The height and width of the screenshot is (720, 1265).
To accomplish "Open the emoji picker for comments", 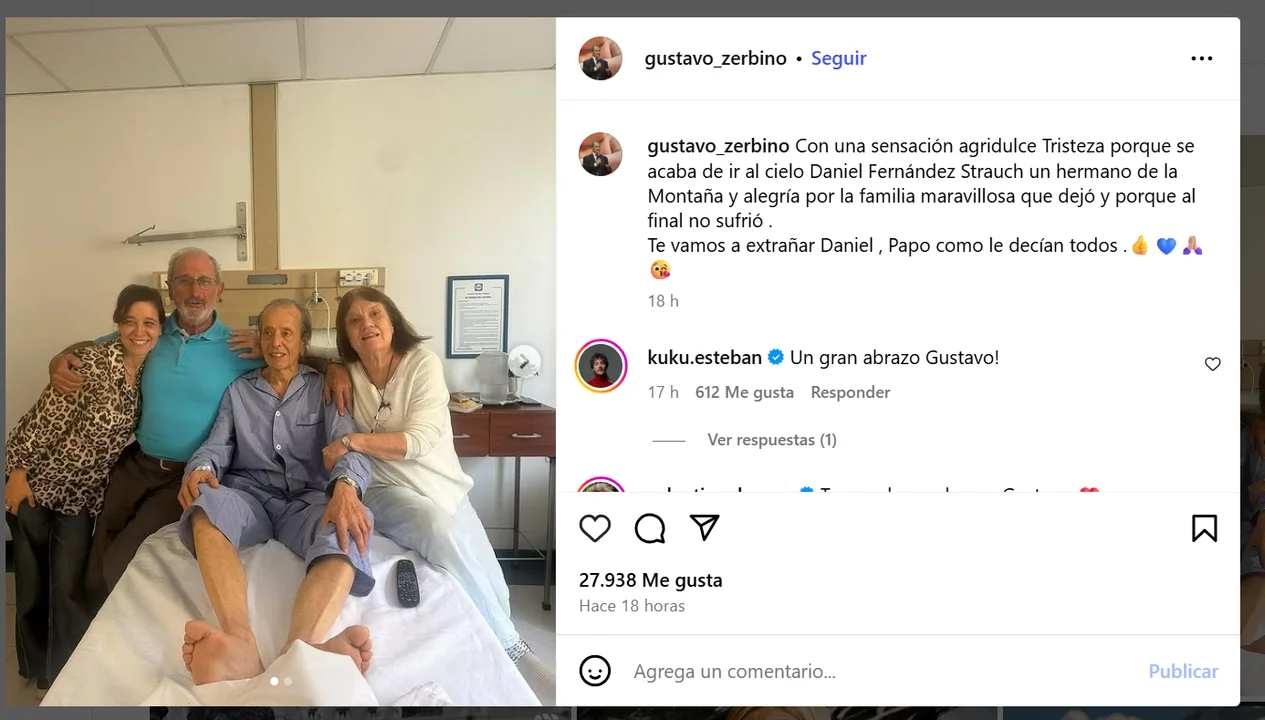I will point(595,671).
